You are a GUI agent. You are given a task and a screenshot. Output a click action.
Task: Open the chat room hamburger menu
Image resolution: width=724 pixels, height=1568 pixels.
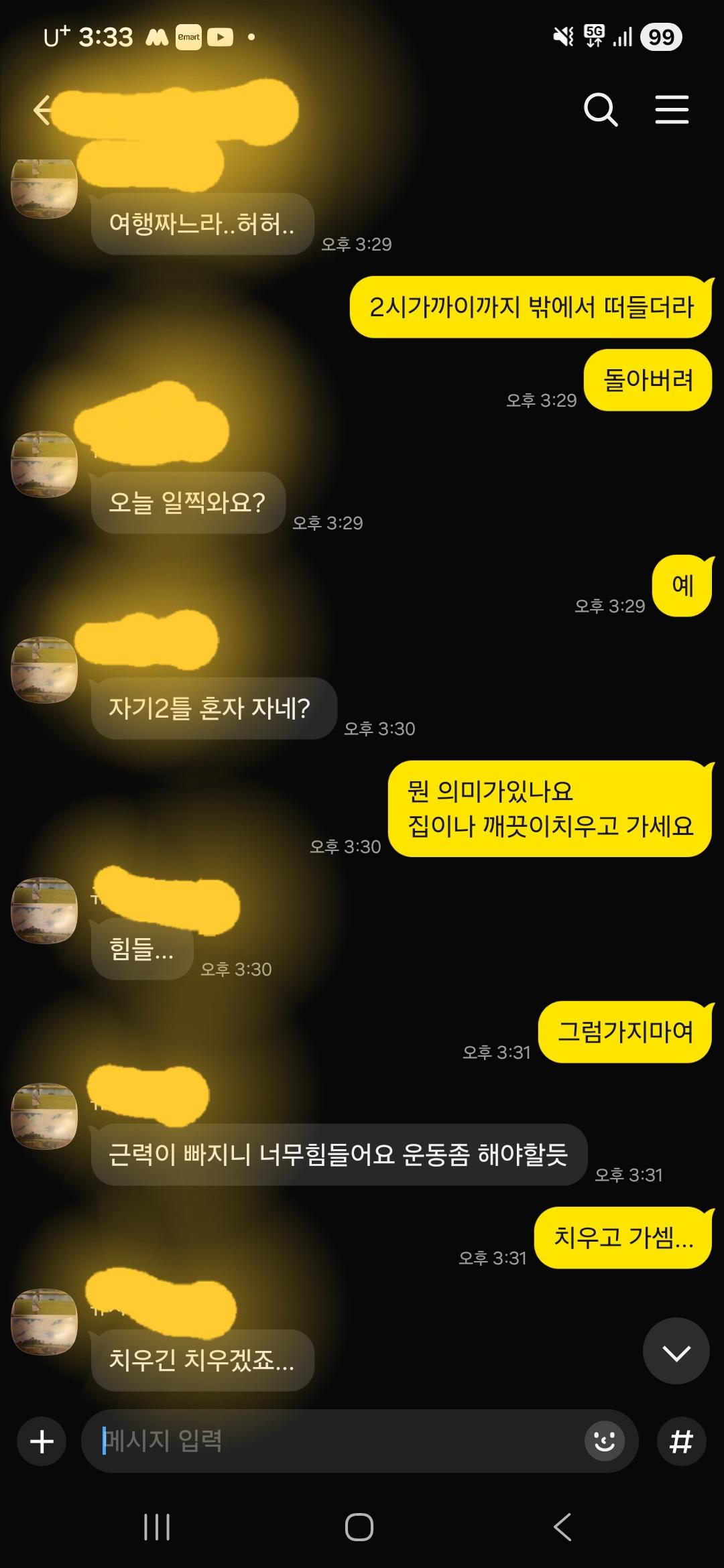coord(672,110)
